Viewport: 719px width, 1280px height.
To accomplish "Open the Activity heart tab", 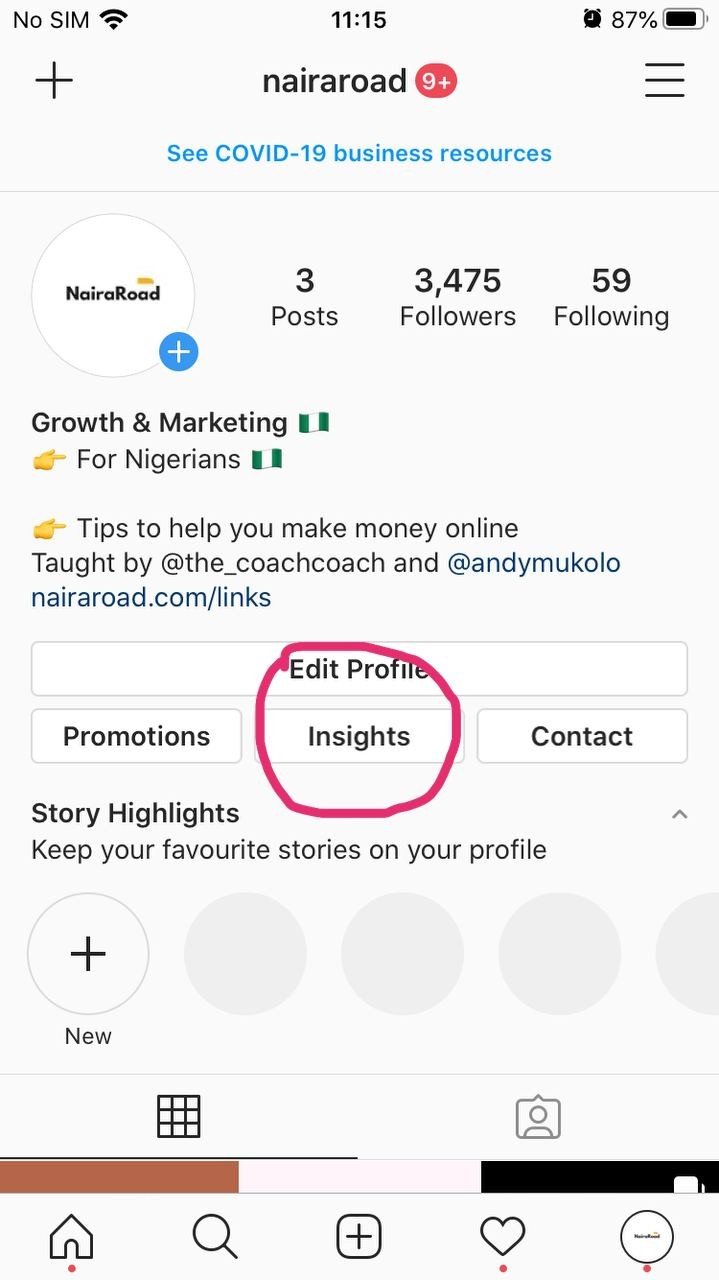I will click(x=503, y=1238).
